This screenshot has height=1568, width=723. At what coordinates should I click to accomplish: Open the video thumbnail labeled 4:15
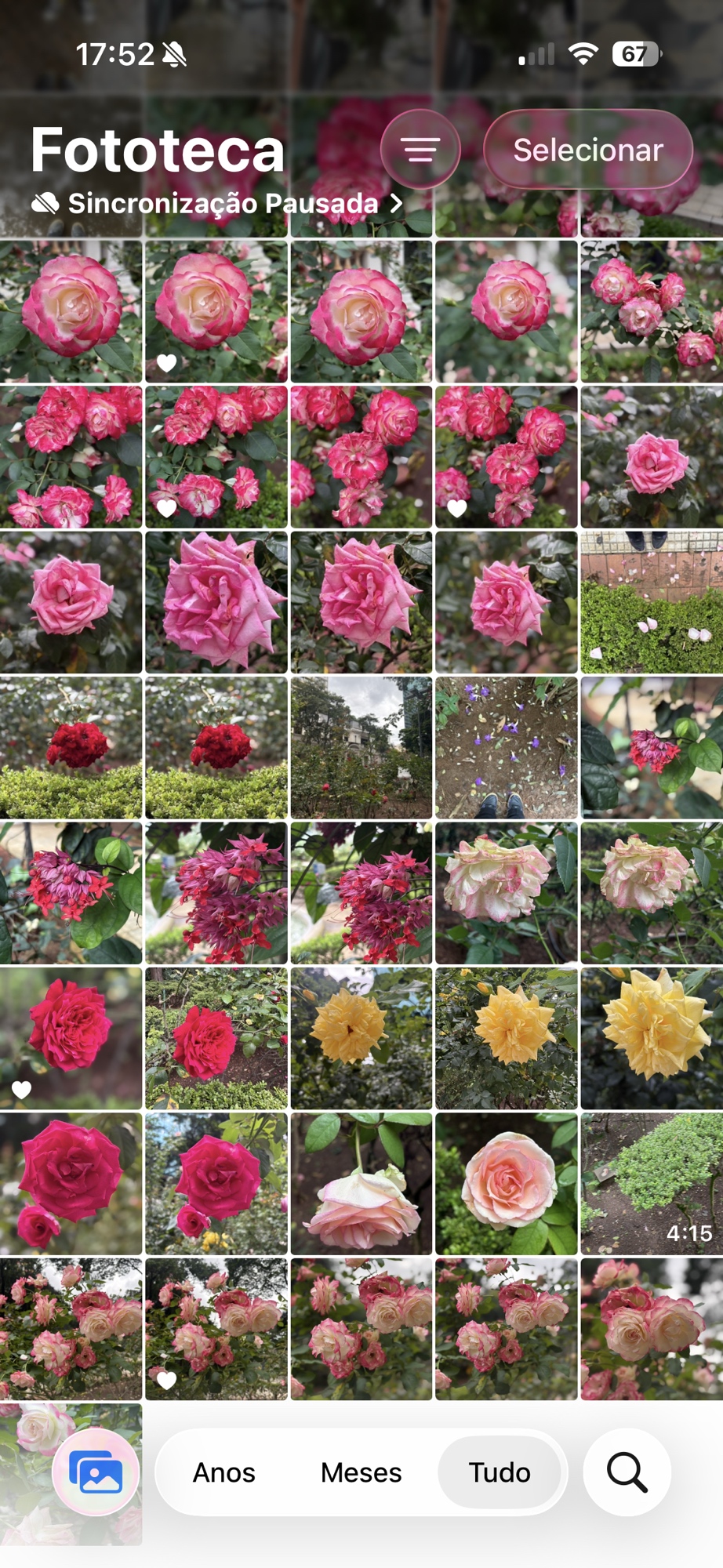(x=651, y=1183)
